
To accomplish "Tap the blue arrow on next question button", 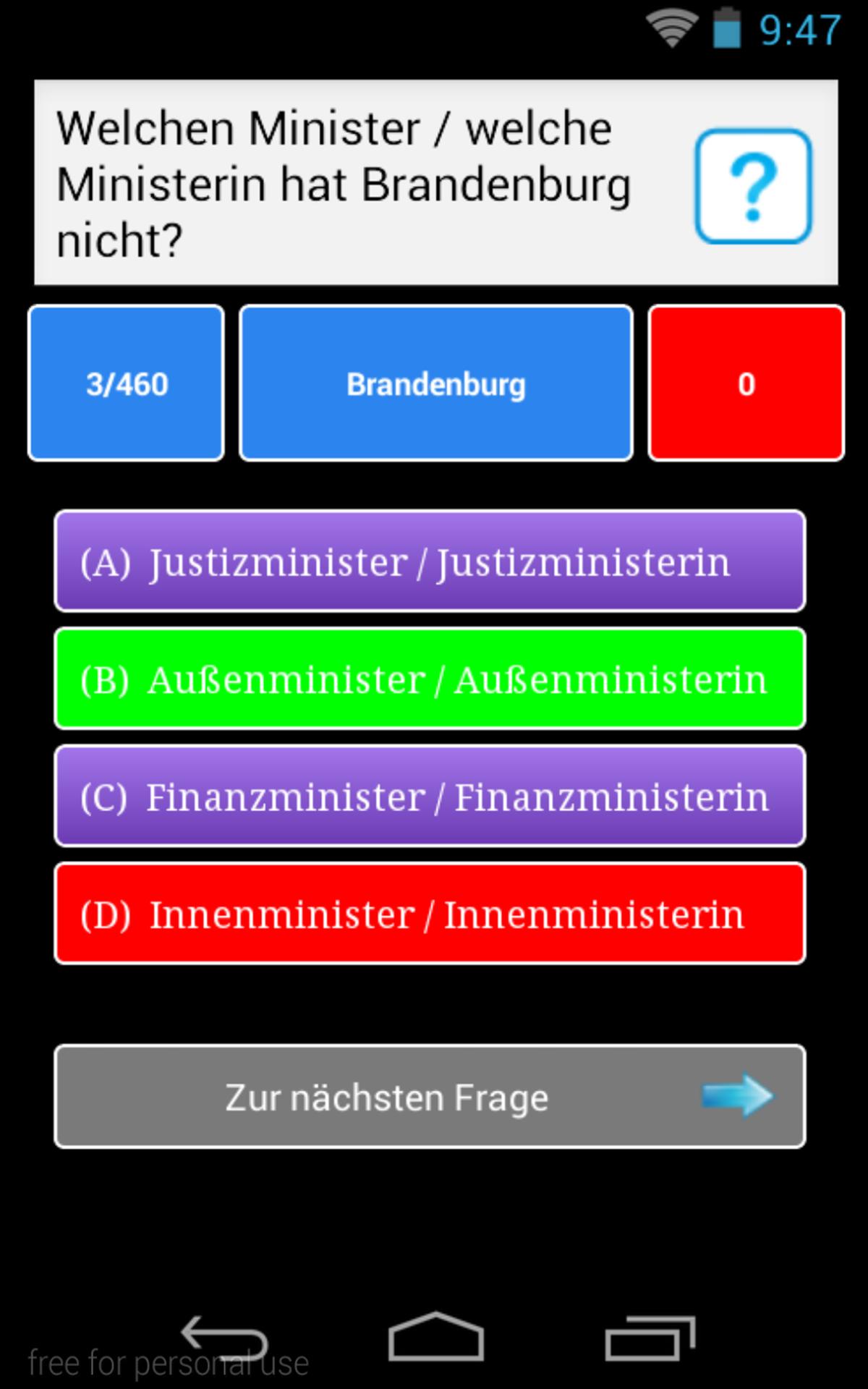I will pos(736,1097).
